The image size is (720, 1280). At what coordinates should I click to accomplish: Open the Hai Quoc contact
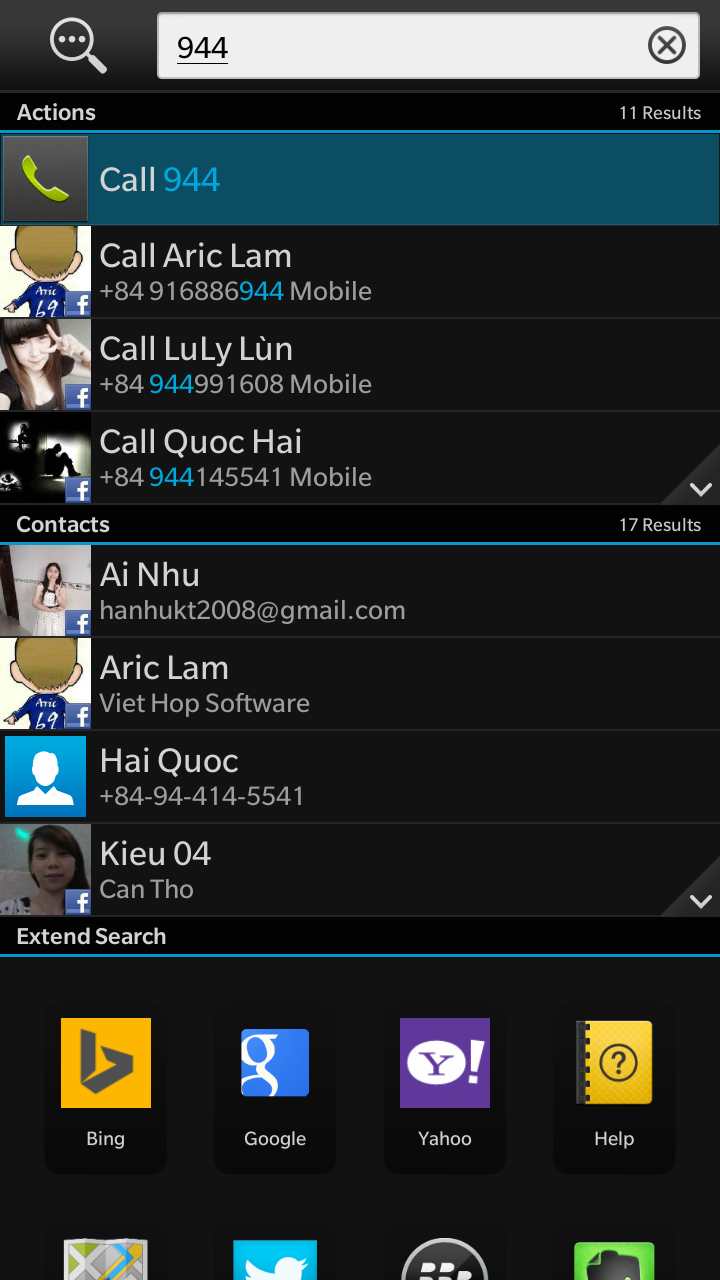[x=360, y=777]
